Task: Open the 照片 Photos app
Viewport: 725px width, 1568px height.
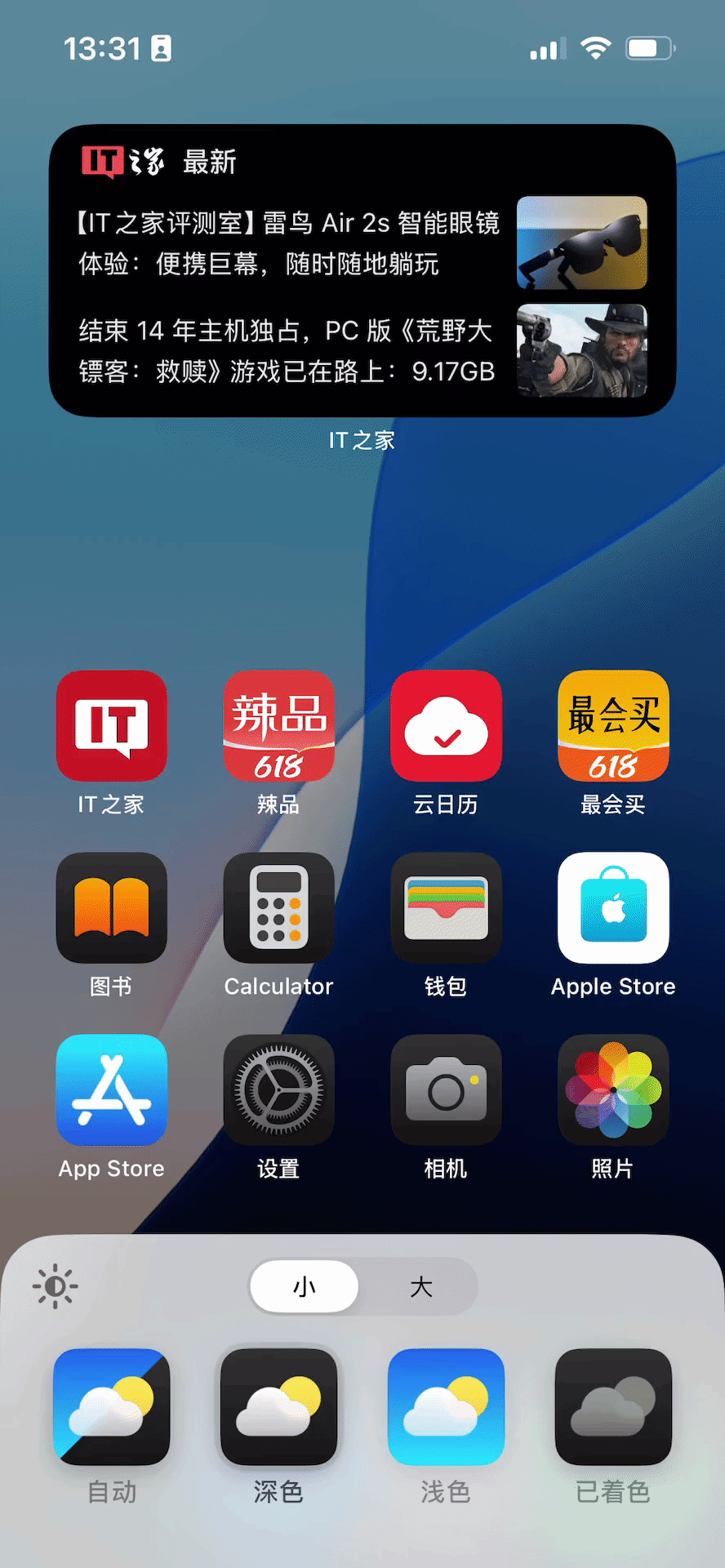Action: coord(613,1090)
